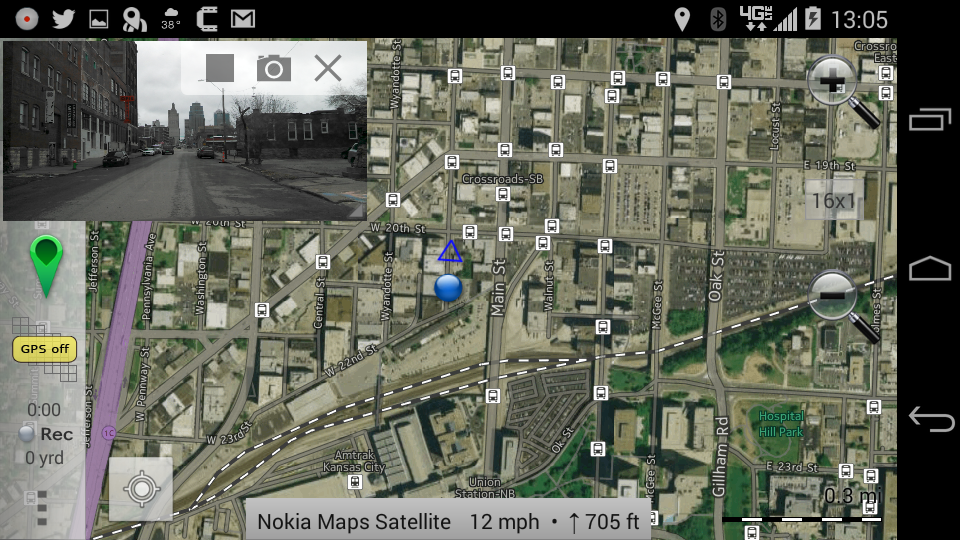
Task: Center map on my location
Action: (x=141, y=490)
